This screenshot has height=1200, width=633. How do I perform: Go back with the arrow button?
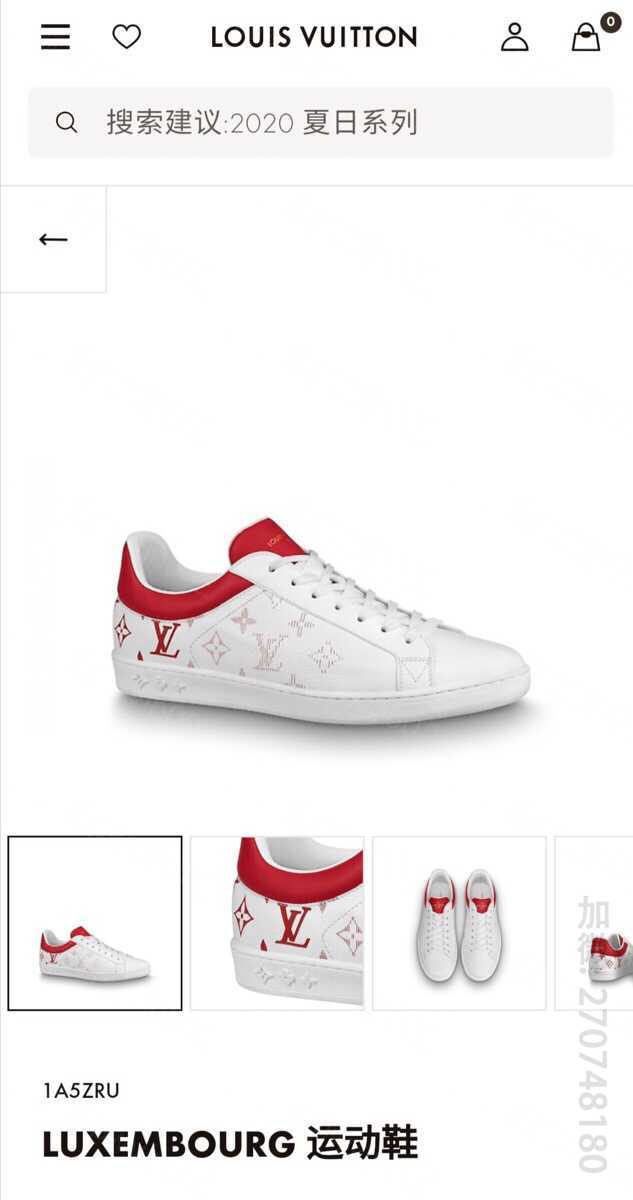[x=53, y=239]
